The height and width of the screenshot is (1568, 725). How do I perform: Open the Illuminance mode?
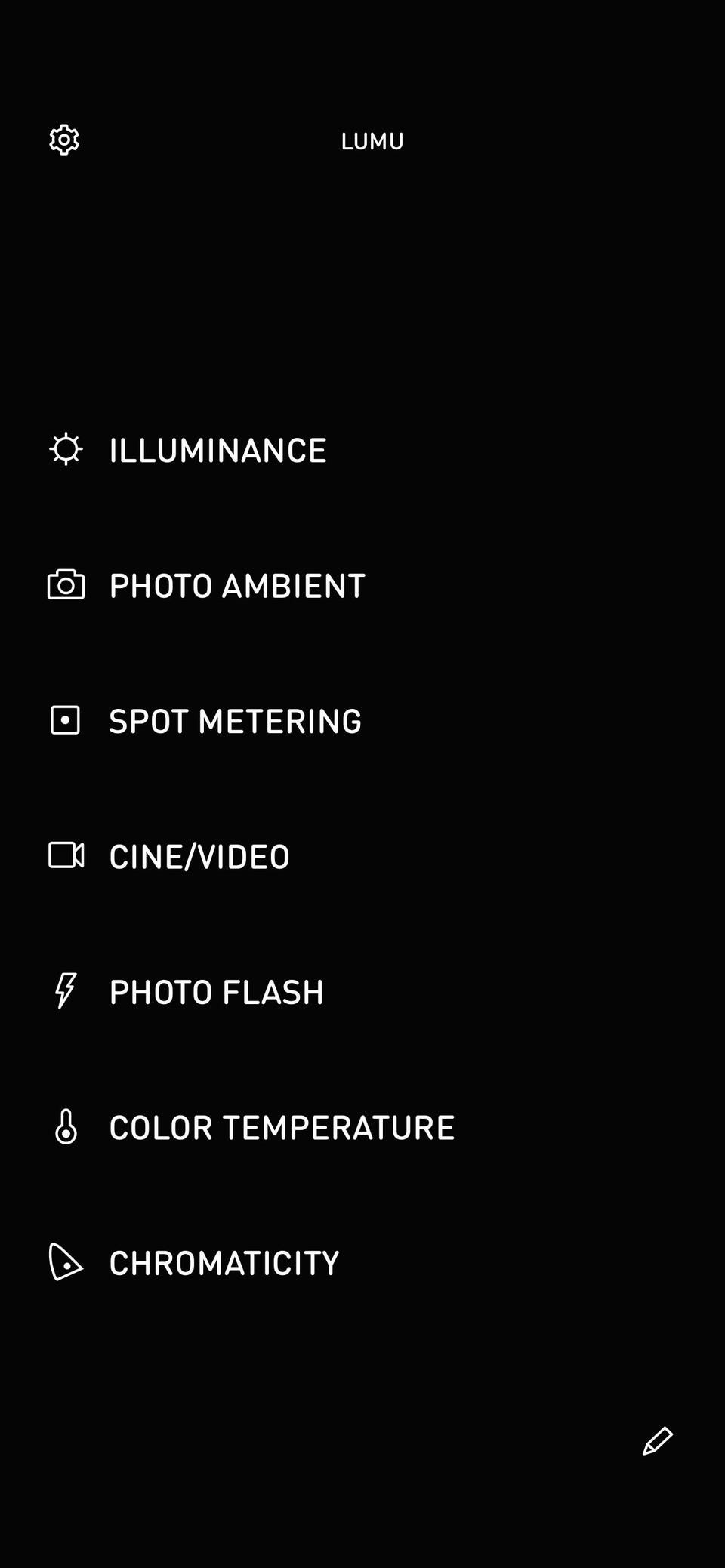pos(217,451)
